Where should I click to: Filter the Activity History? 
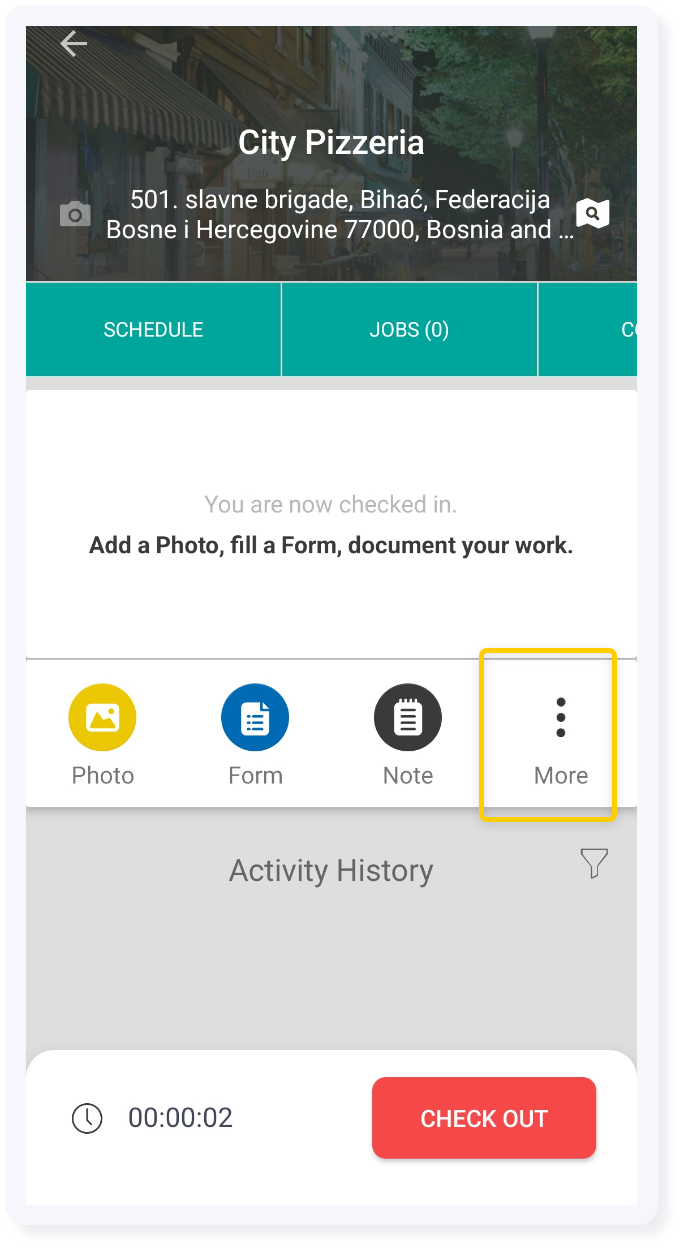coord(594,863)
